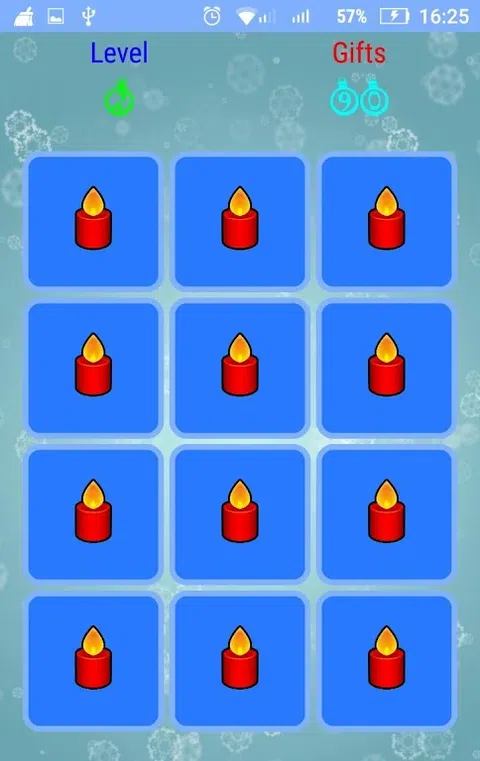
Task: Turn over the third-row, middle candle card
Action: pyautogui.click(x=240, y=514)
